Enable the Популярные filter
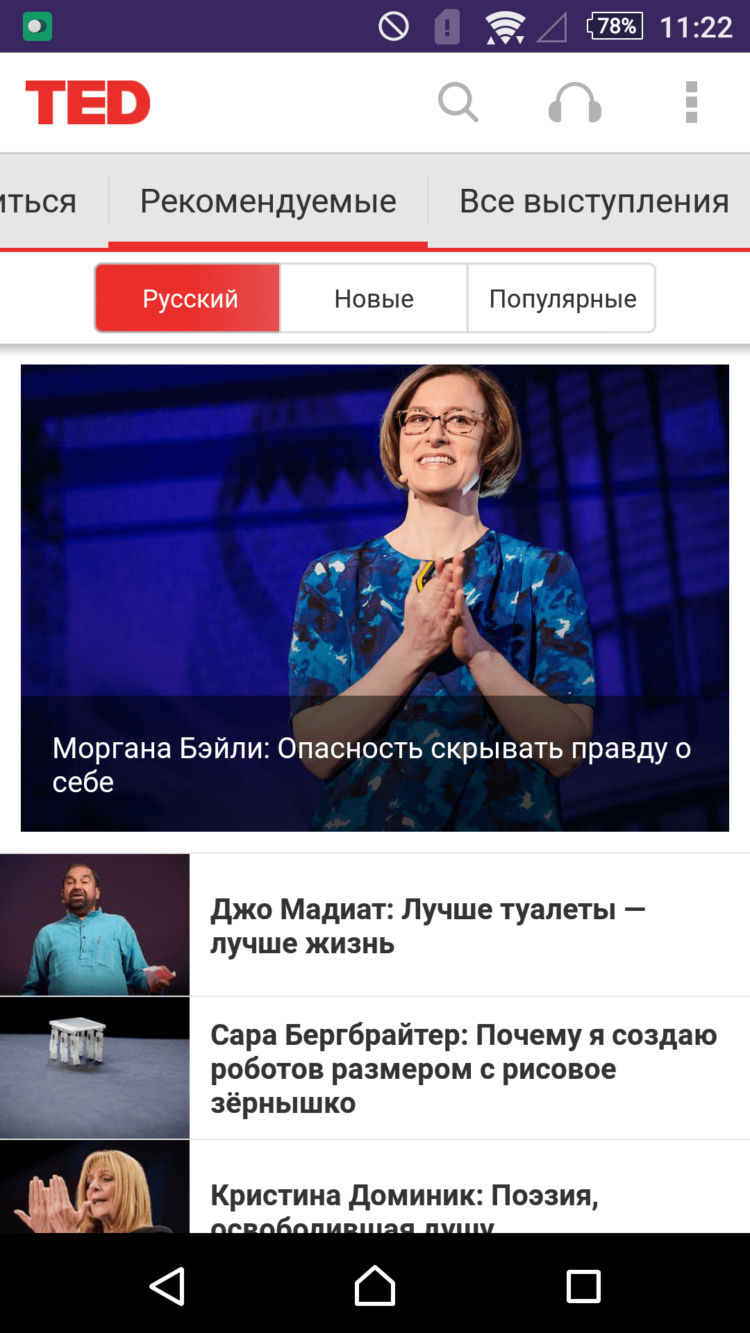Screen dimensions: 750x1333 [x=561, y=297]
